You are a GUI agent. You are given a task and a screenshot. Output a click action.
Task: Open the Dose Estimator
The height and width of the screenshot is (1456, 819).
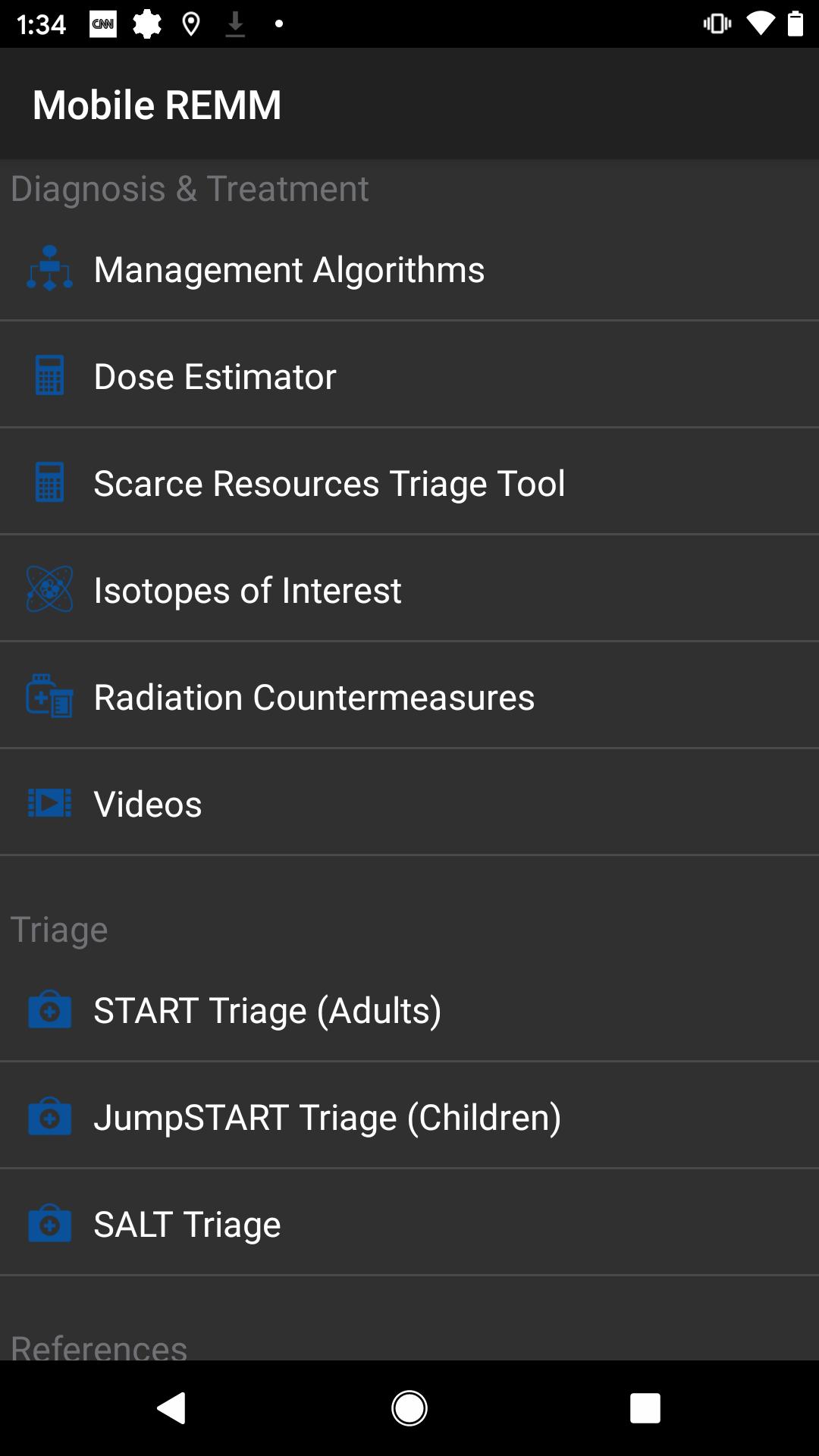coord(409,375)
